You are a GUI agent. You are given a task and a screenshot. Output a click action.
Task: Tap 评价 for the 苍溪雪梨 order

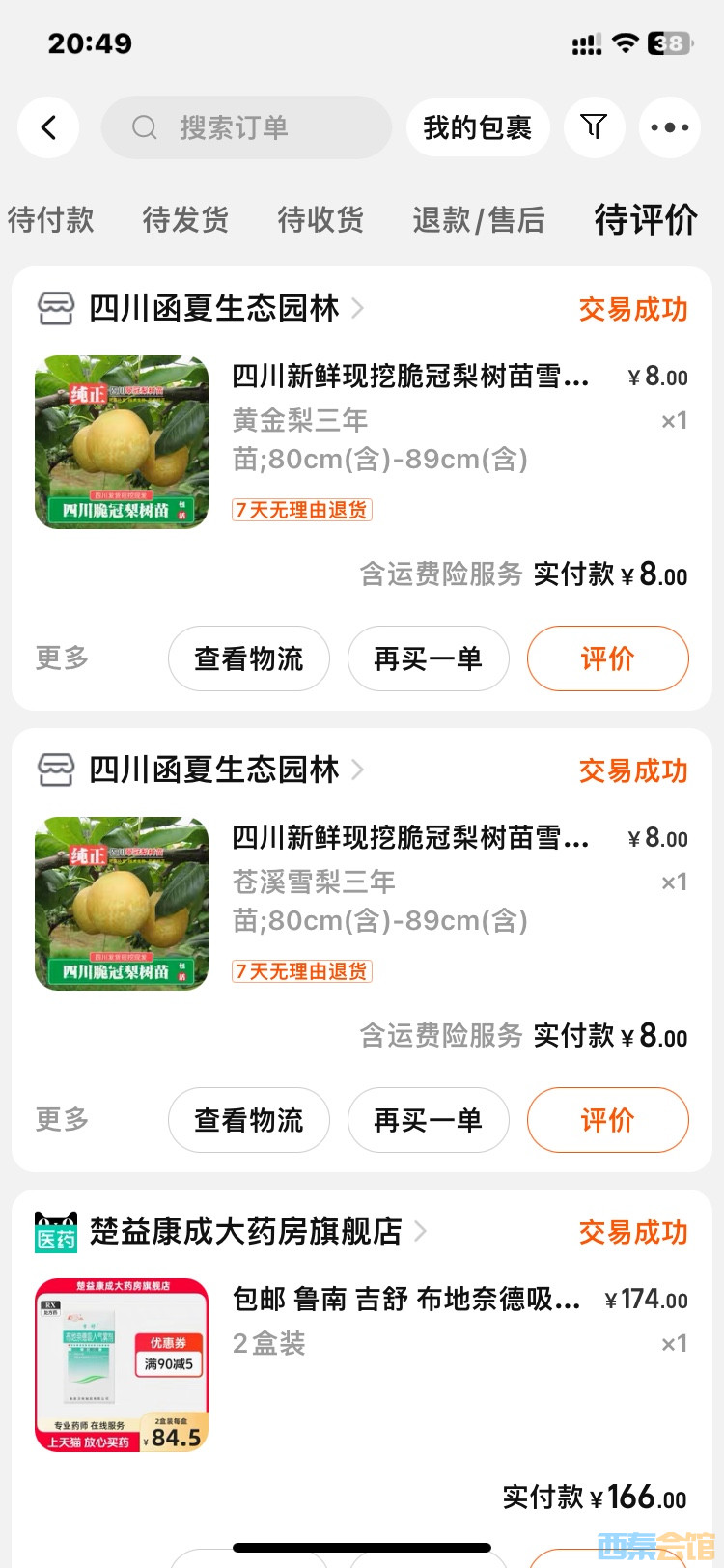(x=607, y=1120)
